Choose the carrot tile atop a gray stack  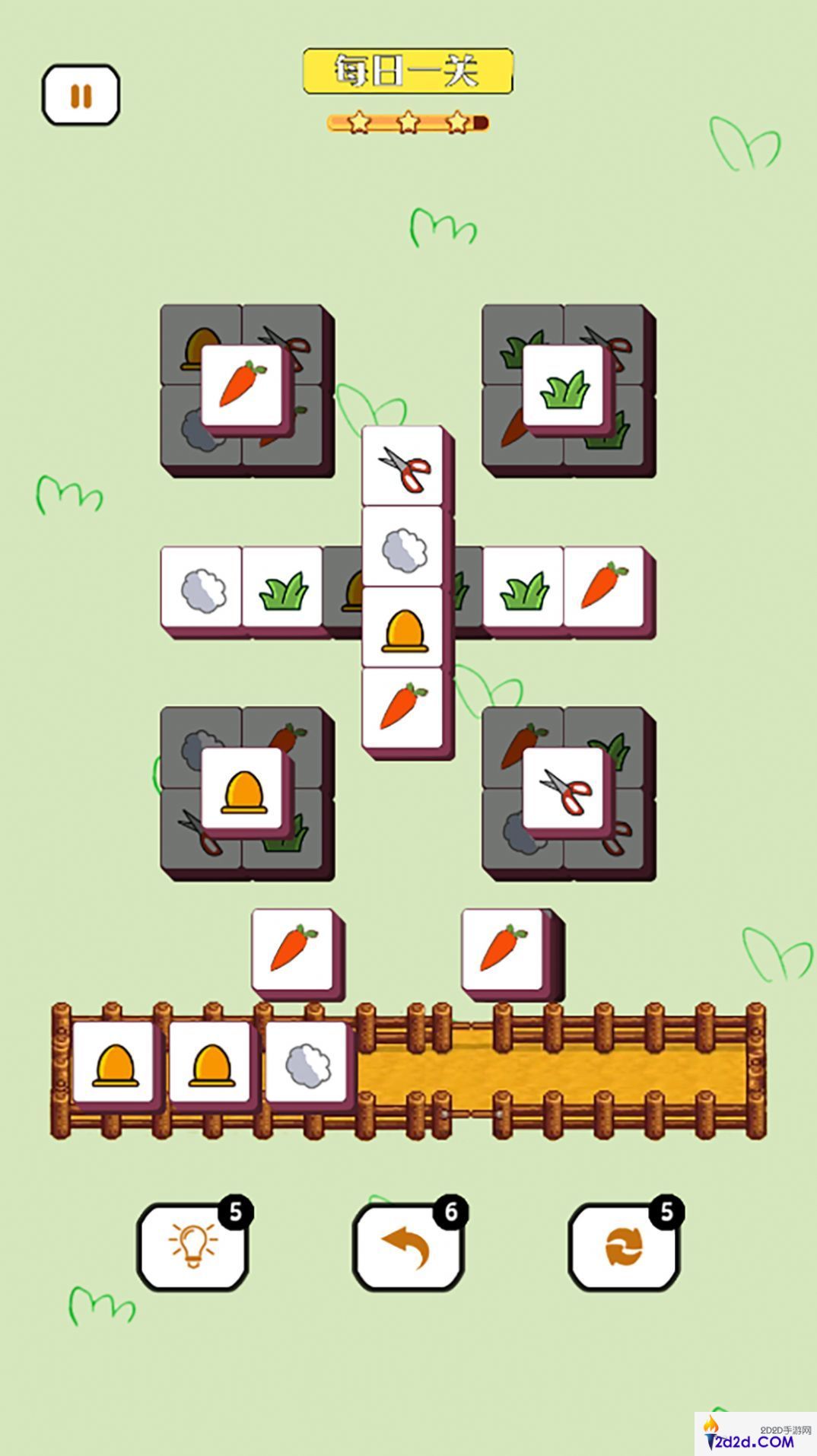[x=243, y=386]
